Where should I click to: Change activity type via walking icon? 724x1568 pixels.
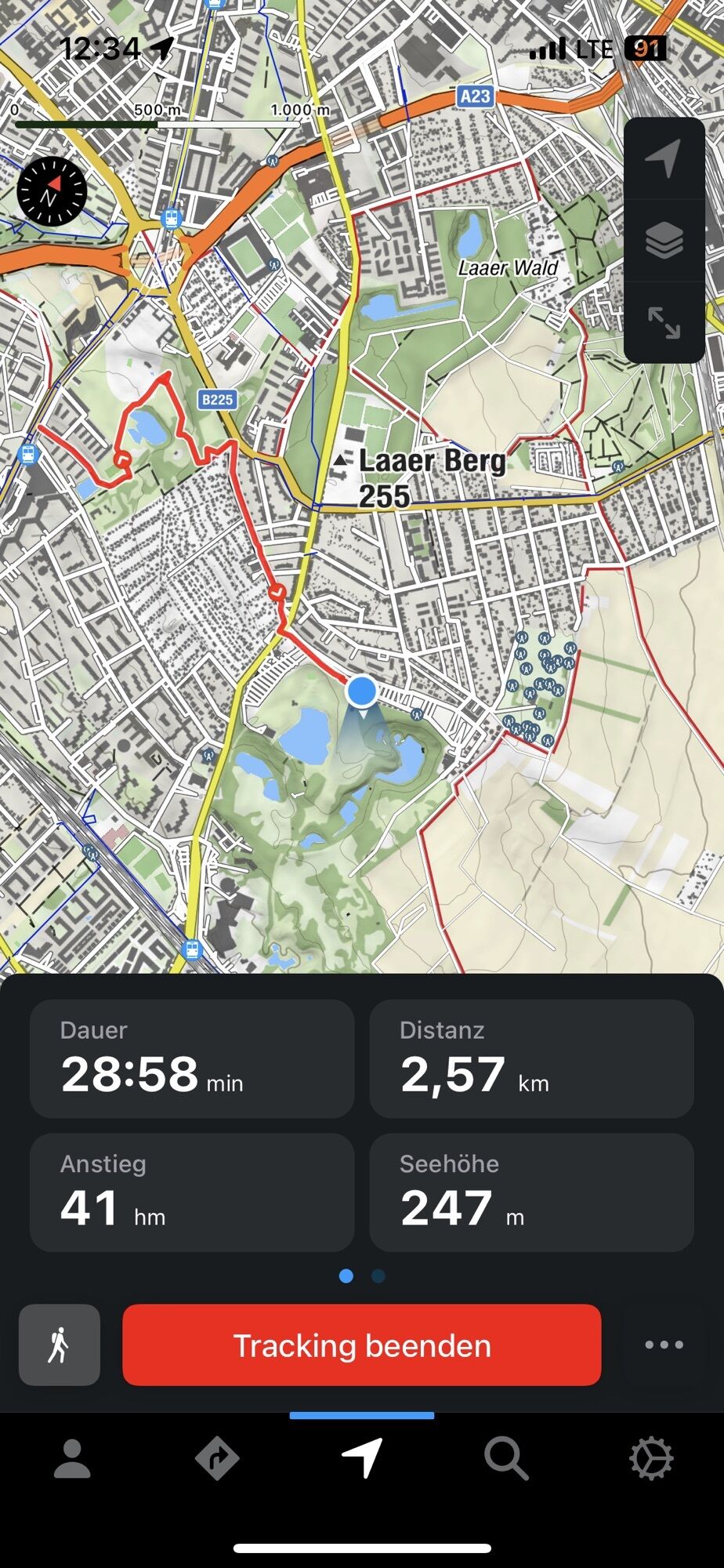tap(60, 1345)
